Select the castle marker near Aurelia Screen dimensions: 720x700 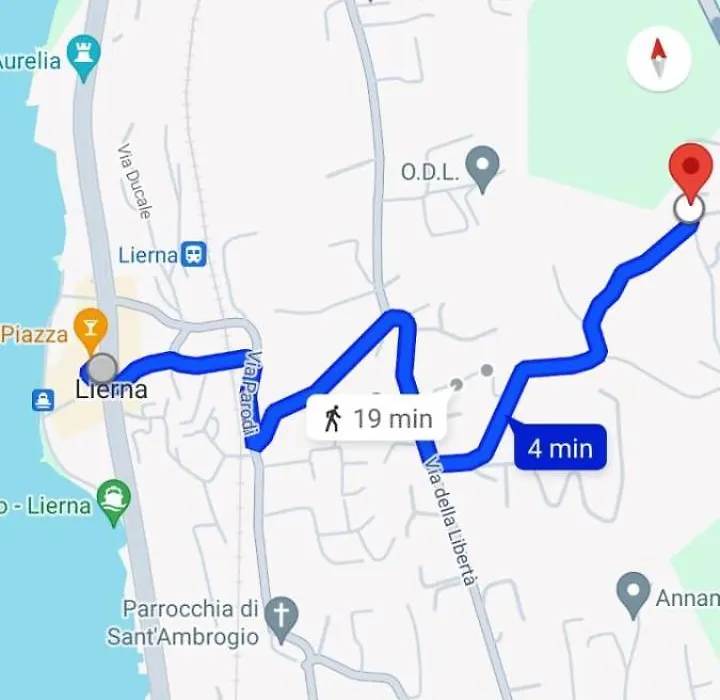[82, 56]
